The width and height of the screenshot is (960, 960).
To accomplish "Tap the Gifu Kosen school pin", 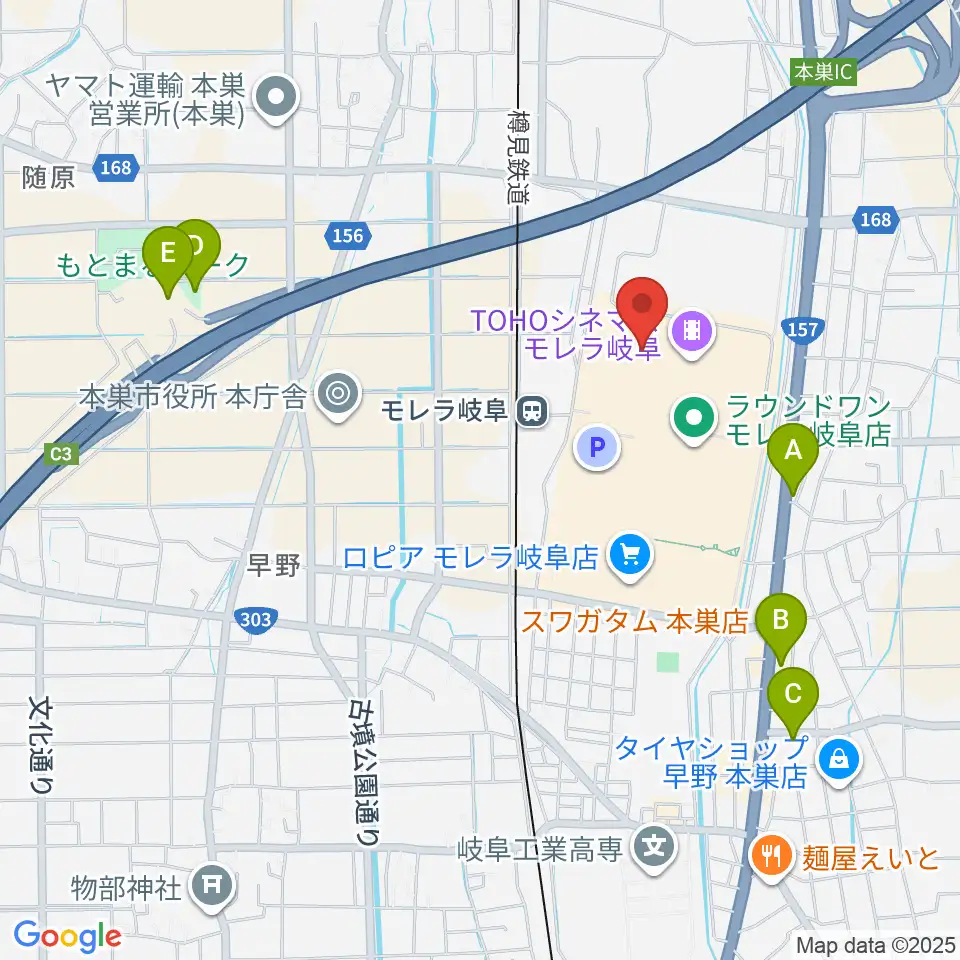I will pos(654,849).
